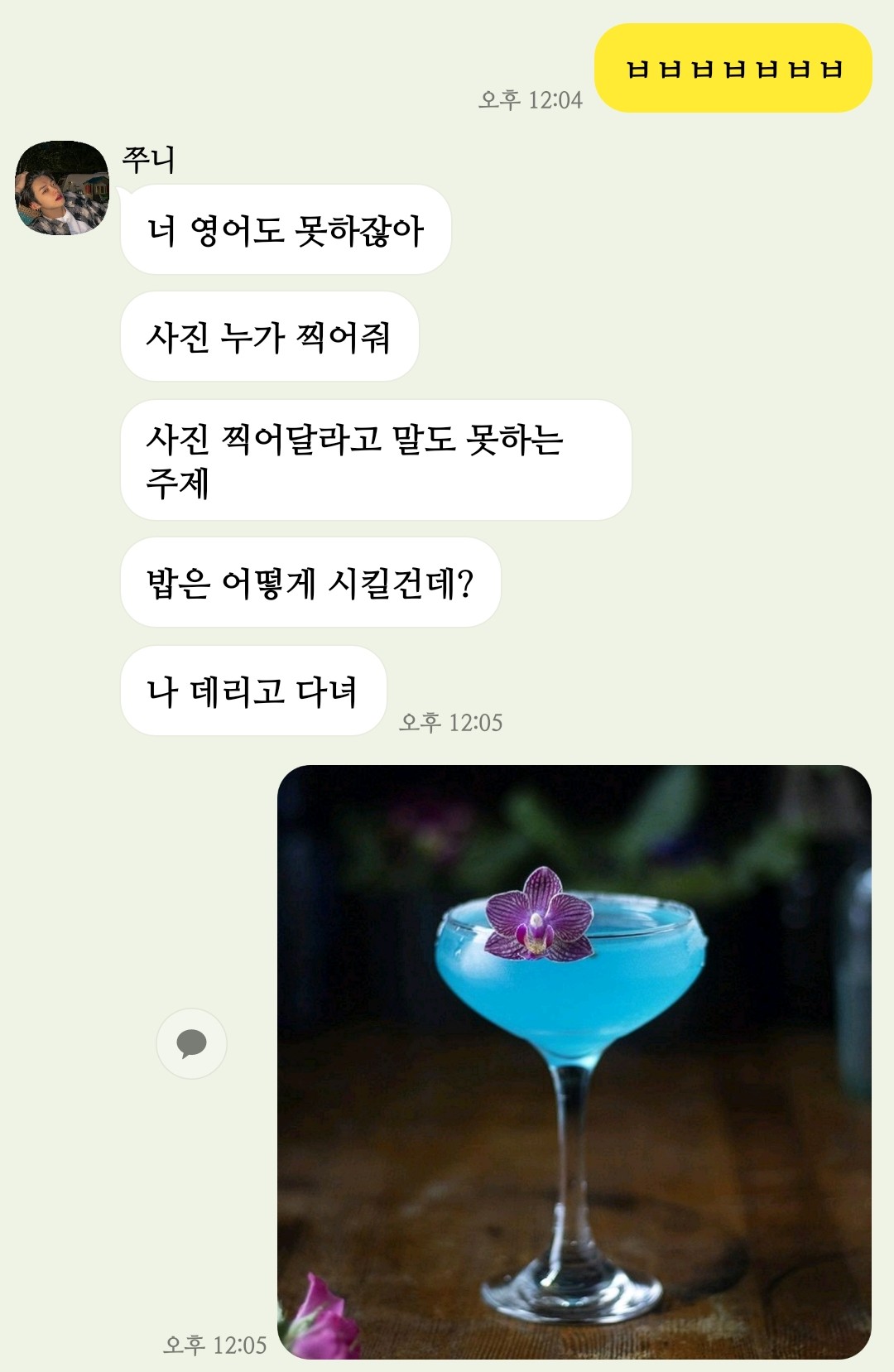This screenshot has height=1372, width=894.
Task: Open 쭈니's profile picture
Action: click(62, 188)
